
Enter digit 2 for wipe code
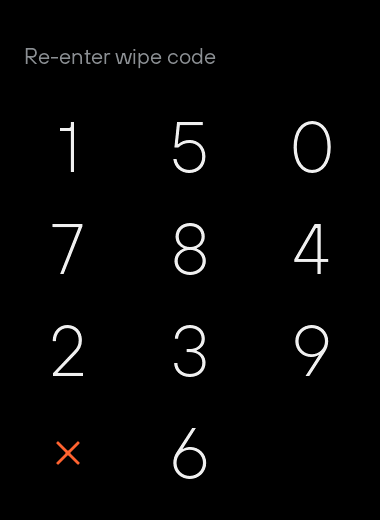tap(68, 351)
